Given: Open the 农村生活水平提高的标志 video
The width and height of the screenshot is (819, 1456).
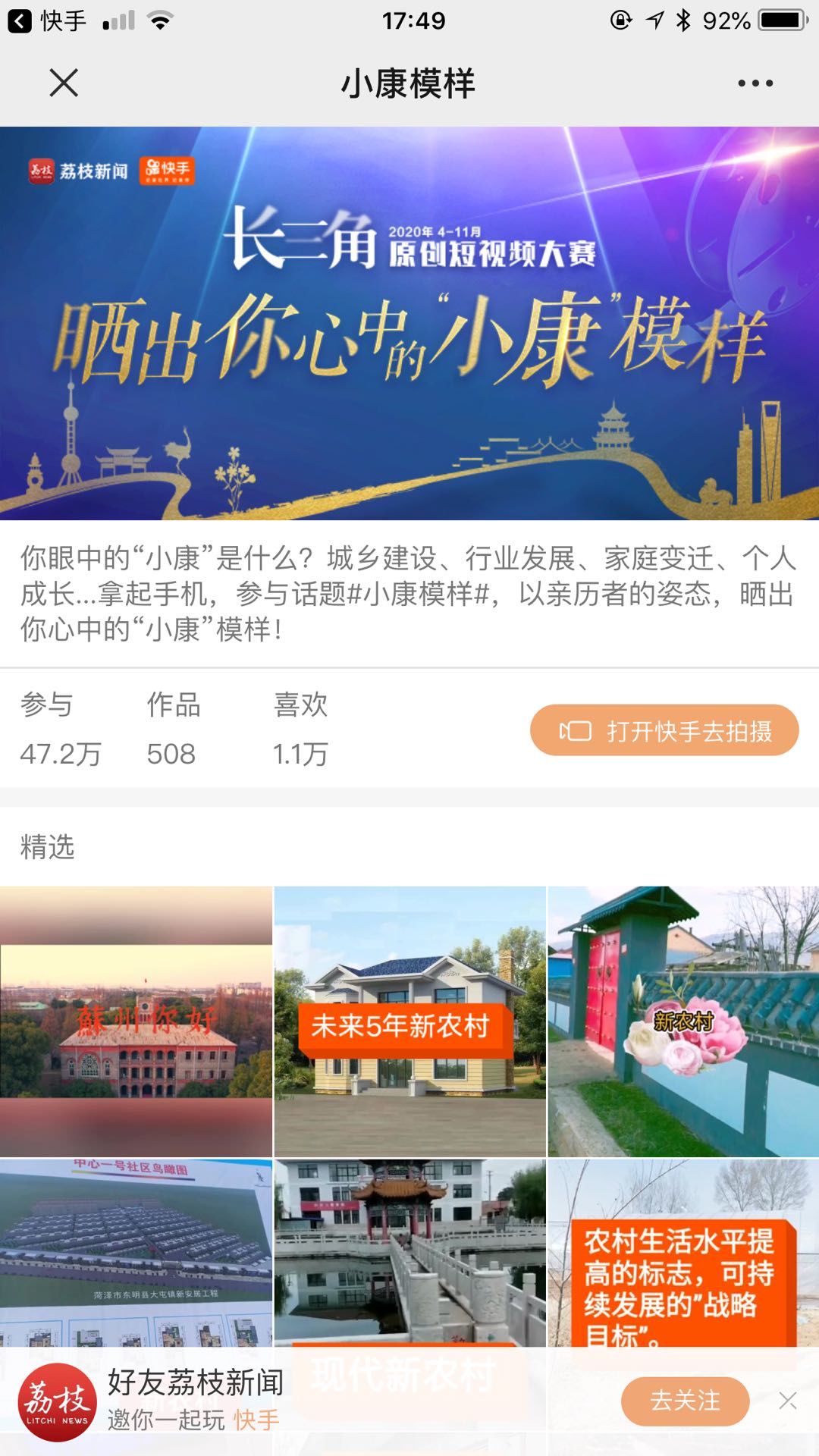Looking at the screenshot, I should pyautogui.click(x=683, y=1251).
